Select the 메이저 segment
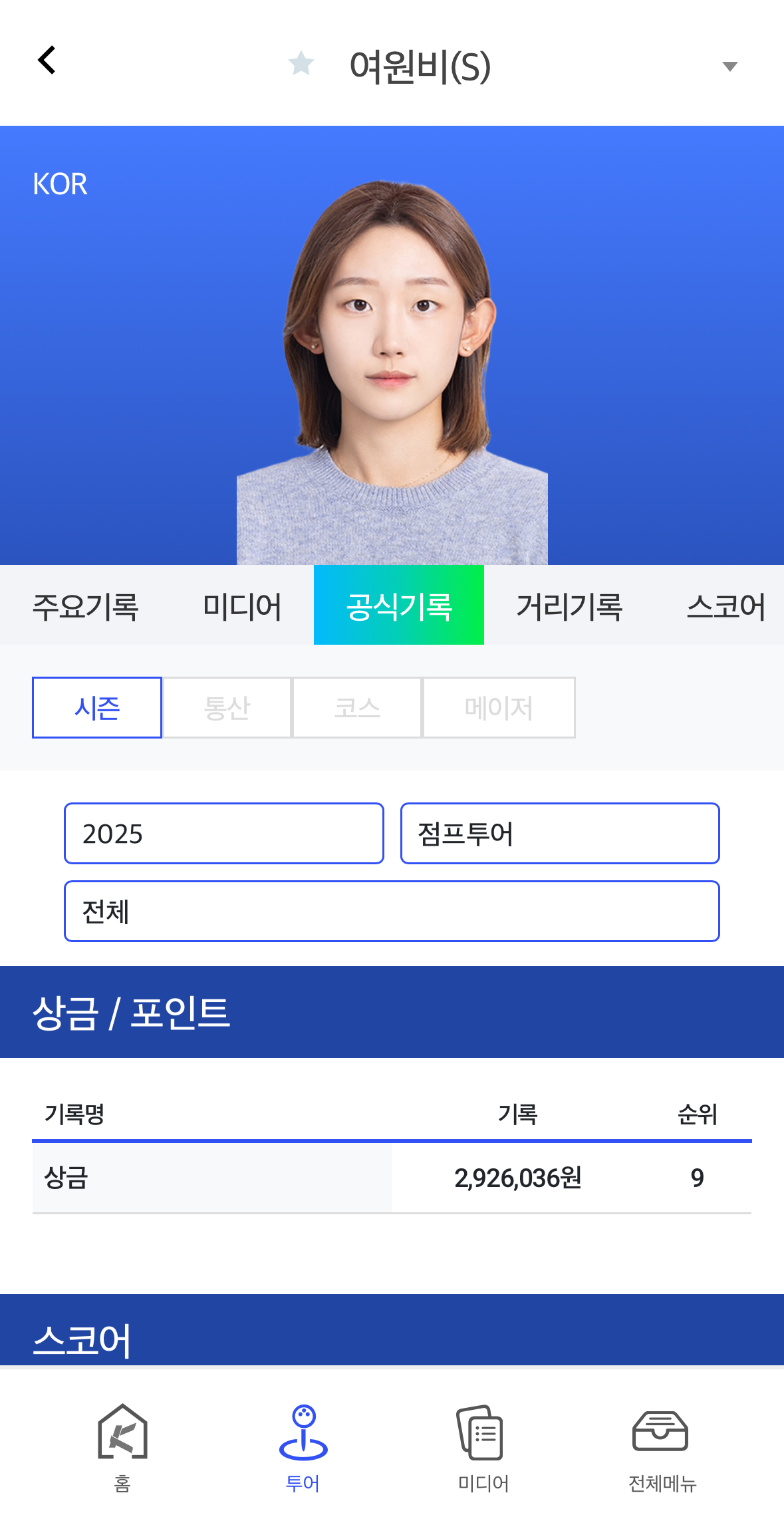Viewport: 784px width, 1515px height. pos(499,707)
